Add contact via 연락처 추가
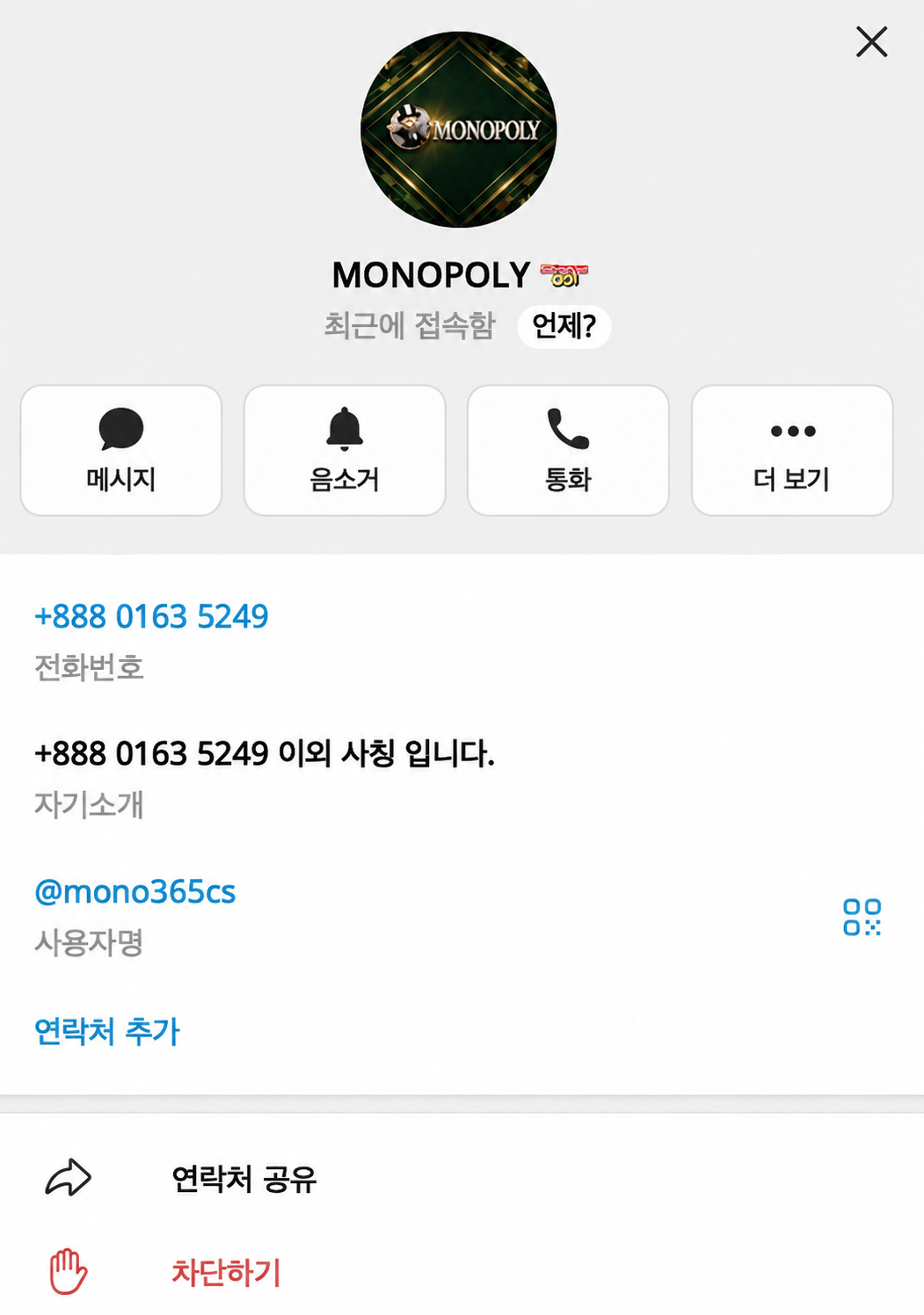This screenshot has width=924, height=1315. coord(106,1030)
